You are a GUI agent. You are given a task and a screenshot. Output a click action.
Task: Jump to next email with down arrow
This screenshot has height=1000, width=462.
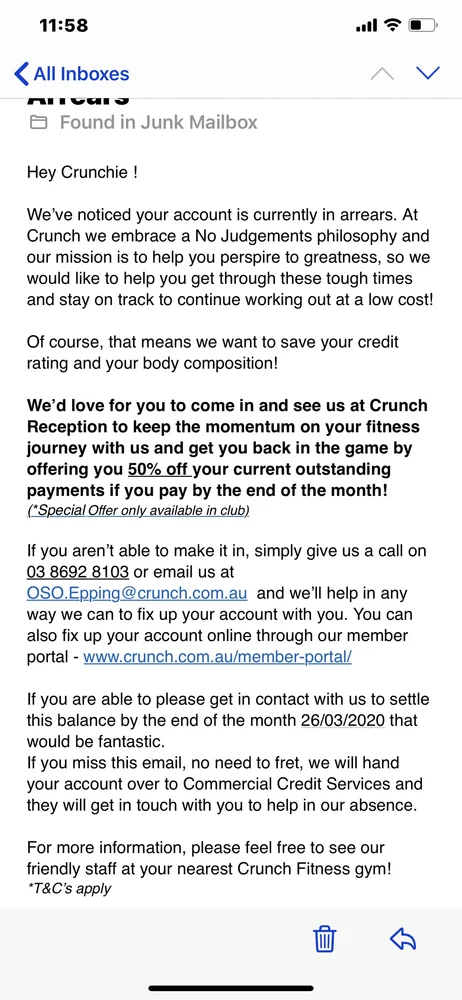(x=428, y=73)
